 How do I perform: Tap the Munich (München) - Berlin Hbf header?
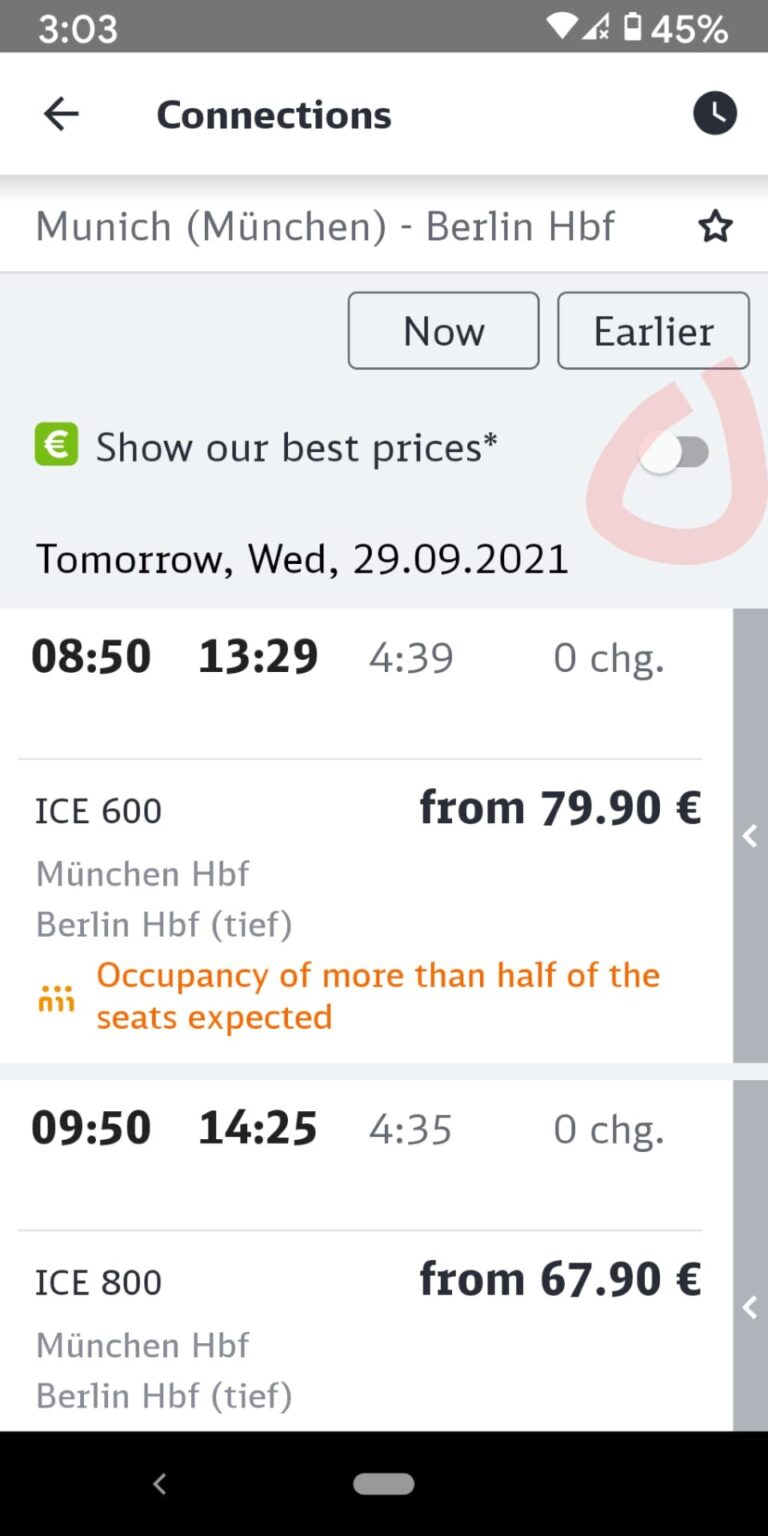325,226
